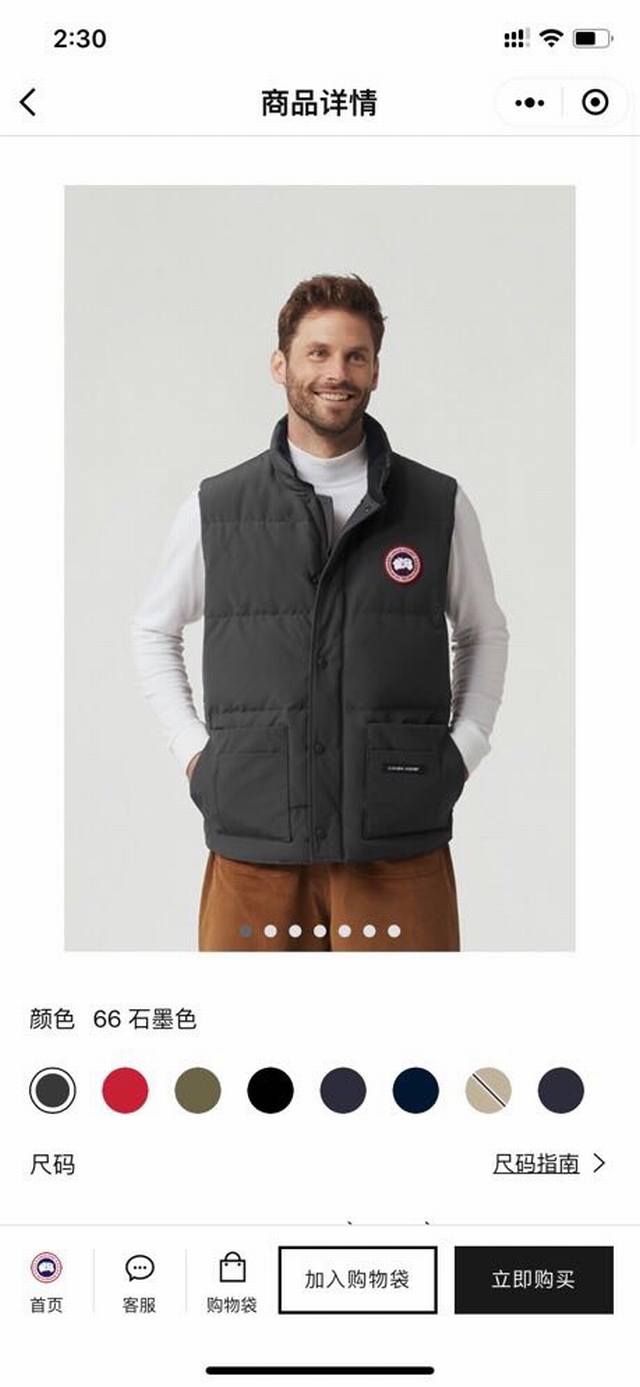Open the 购物袋 shopping bag
This screenshot has height=1387, width=640.
(232, 1281)
